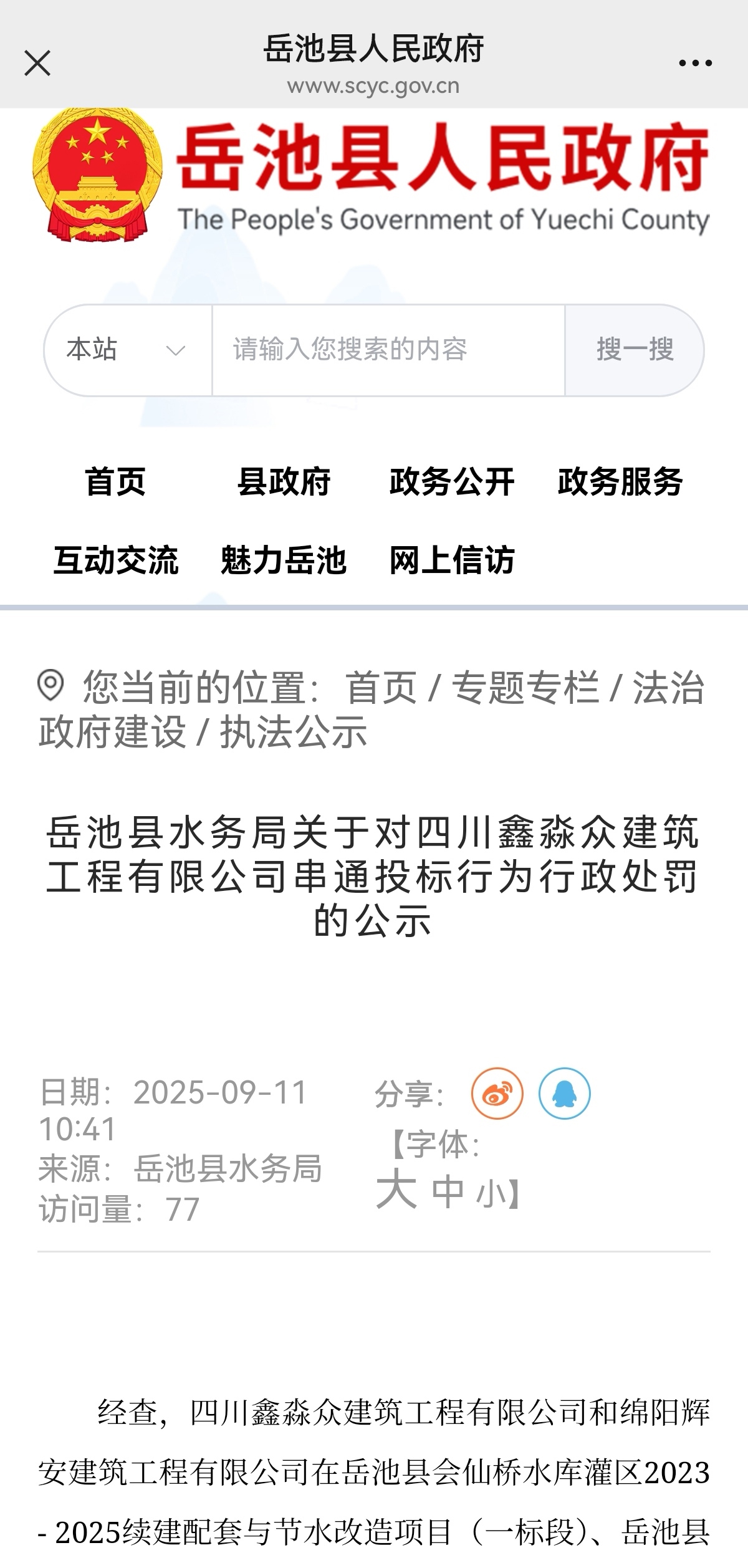The height and width of the screenshot is (1568, 748).
Task: Tap the 搜一搜 search button
Action: pos(635,350)
